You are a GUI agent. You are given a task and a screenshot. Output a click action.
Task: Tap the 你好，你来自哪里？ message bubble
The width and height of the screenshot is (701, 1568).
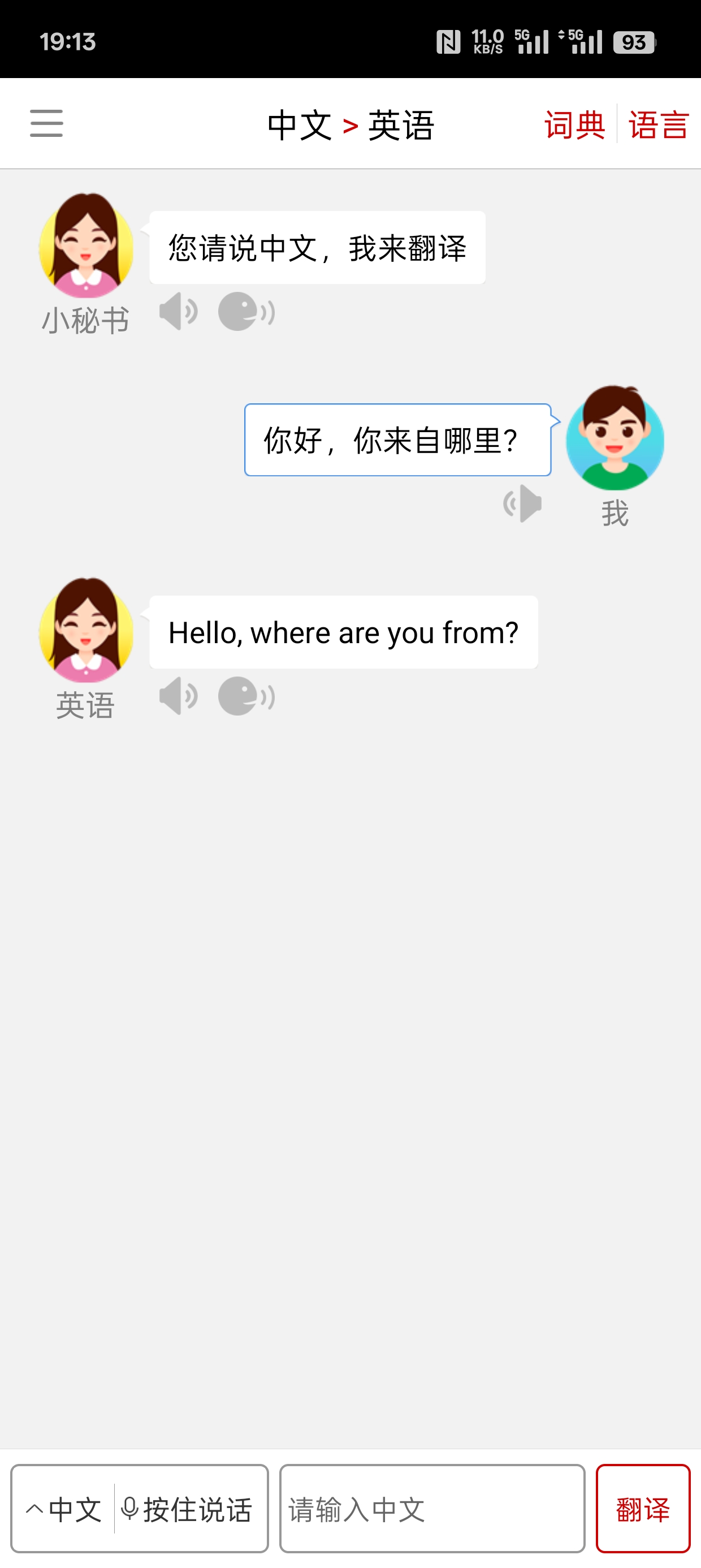click(x=397, y=440)
